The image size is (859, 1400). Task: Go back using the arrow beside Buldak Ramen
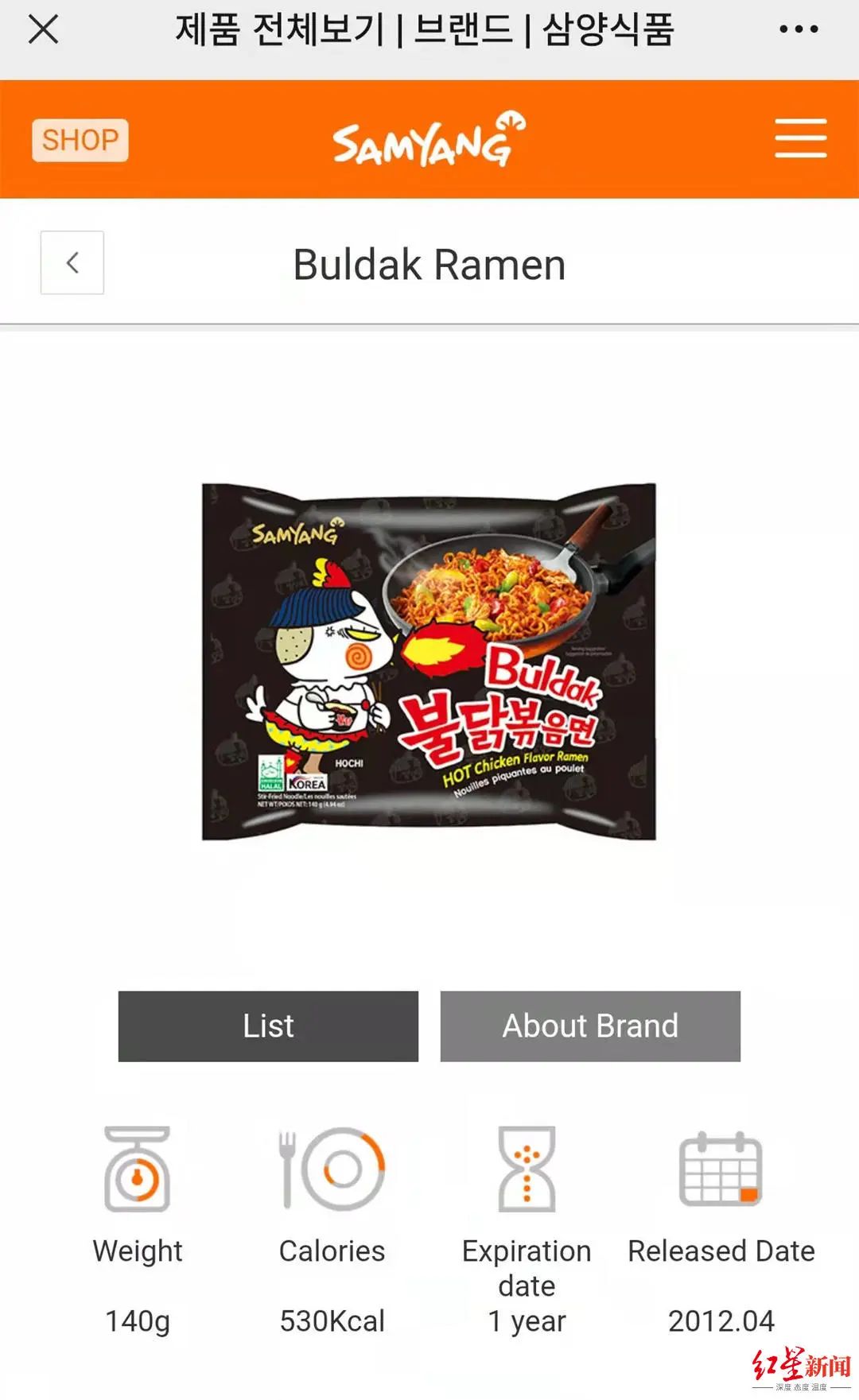72,262
